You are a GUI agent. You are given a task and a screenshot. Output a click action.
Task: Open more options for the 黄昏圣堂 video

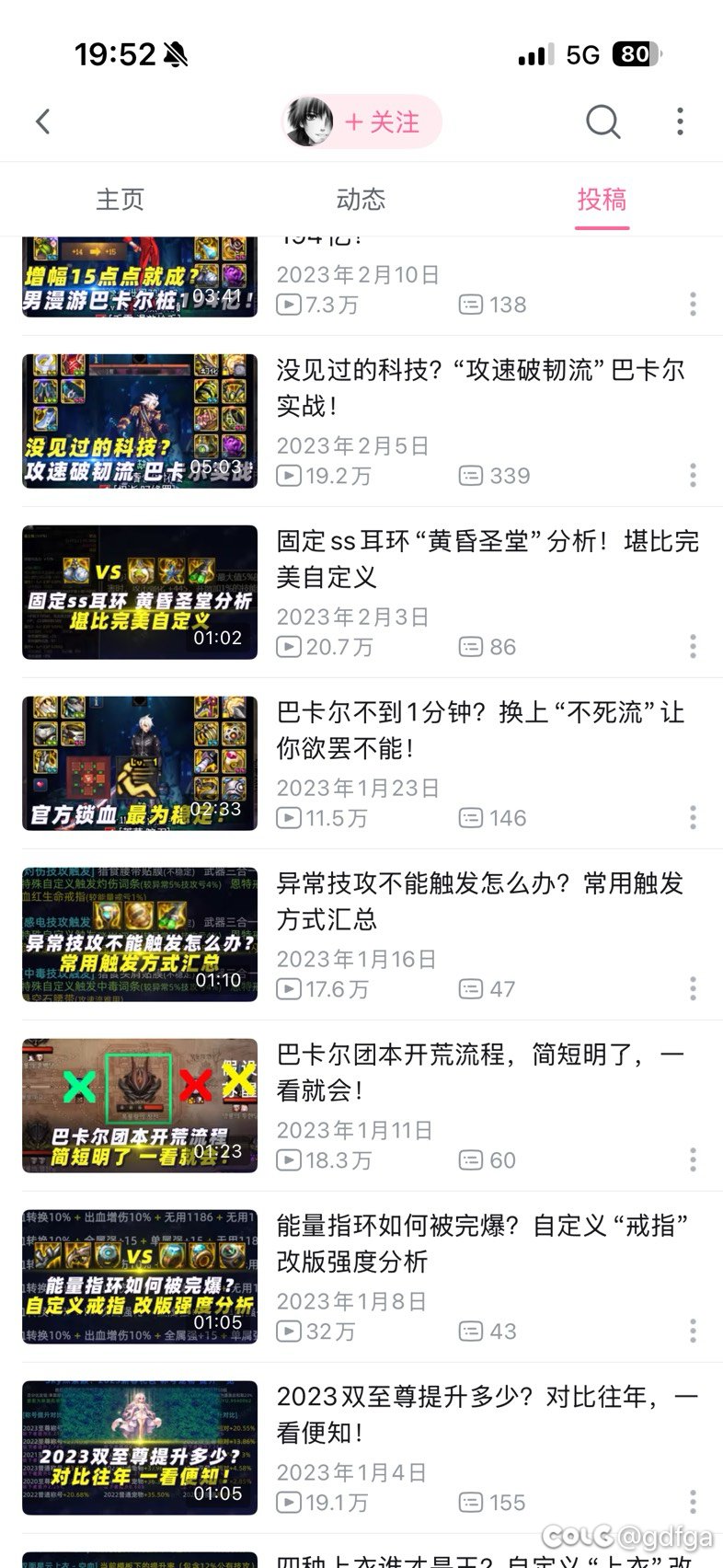pyautogui.click(x=693, y=647)
